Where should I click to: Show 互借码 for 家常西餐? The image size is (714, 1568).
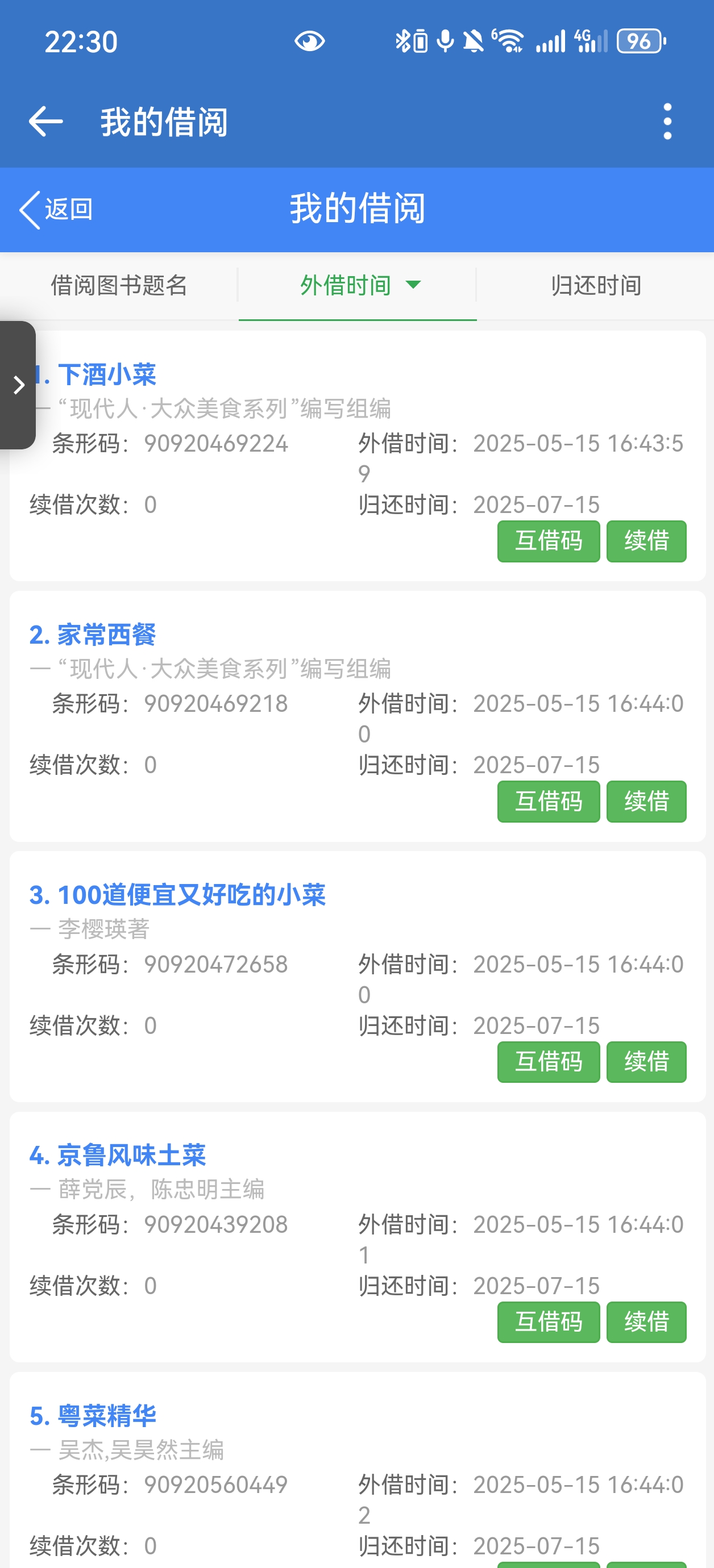(x=549, y=802)
